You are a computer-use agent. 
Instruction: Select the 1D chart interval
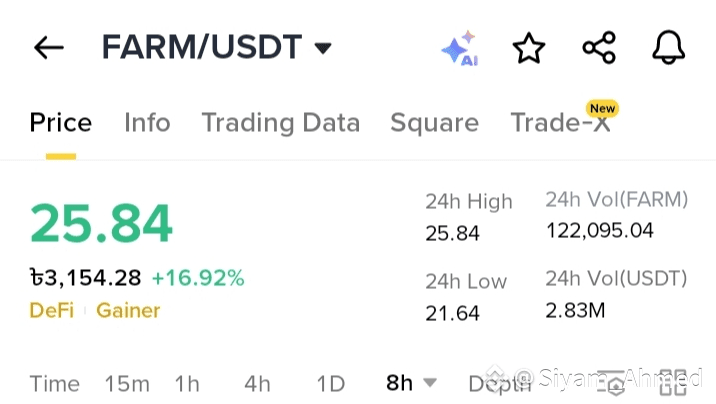(x=330, y=383)
